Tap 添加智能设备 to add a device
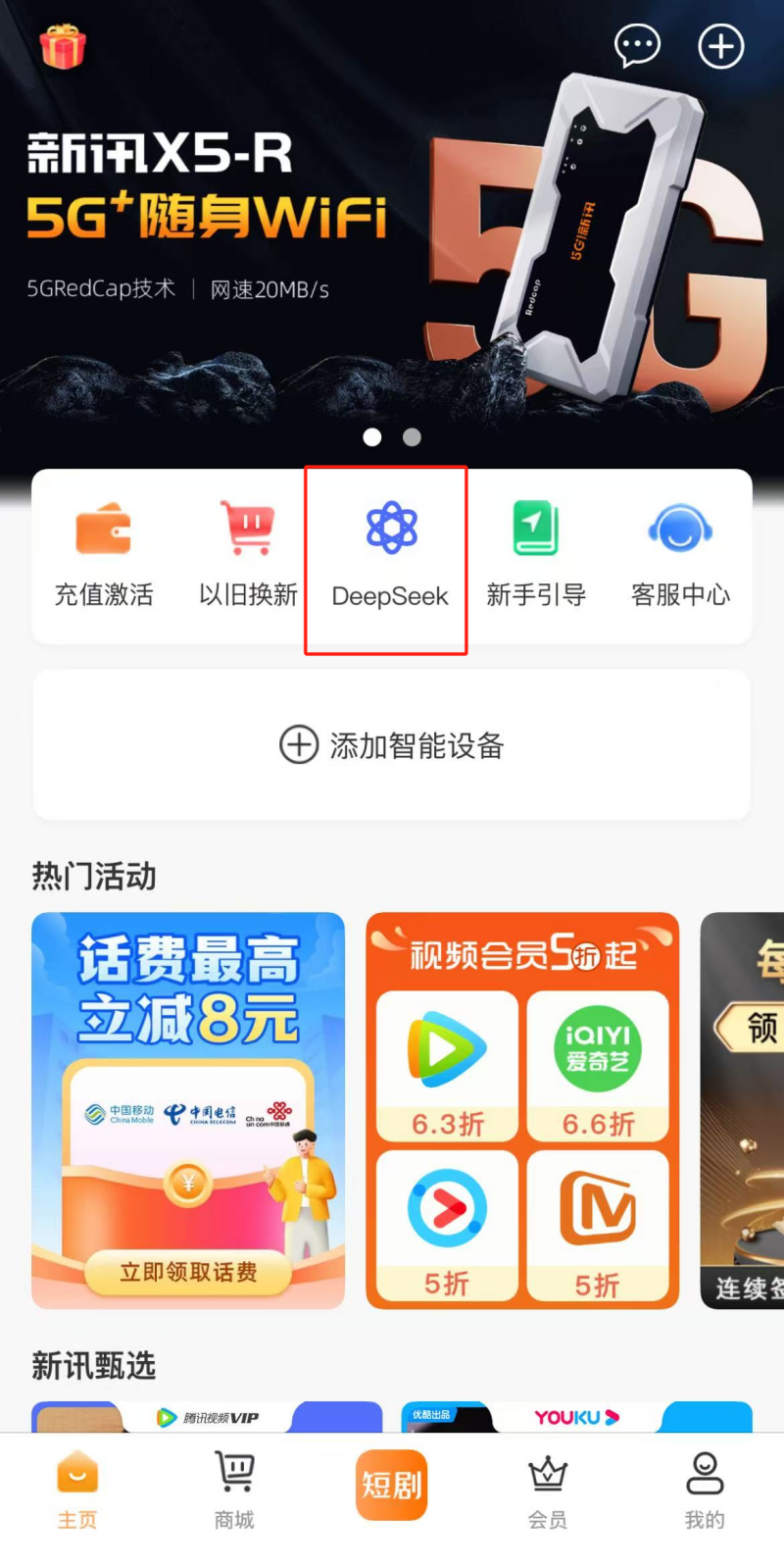 392,745
